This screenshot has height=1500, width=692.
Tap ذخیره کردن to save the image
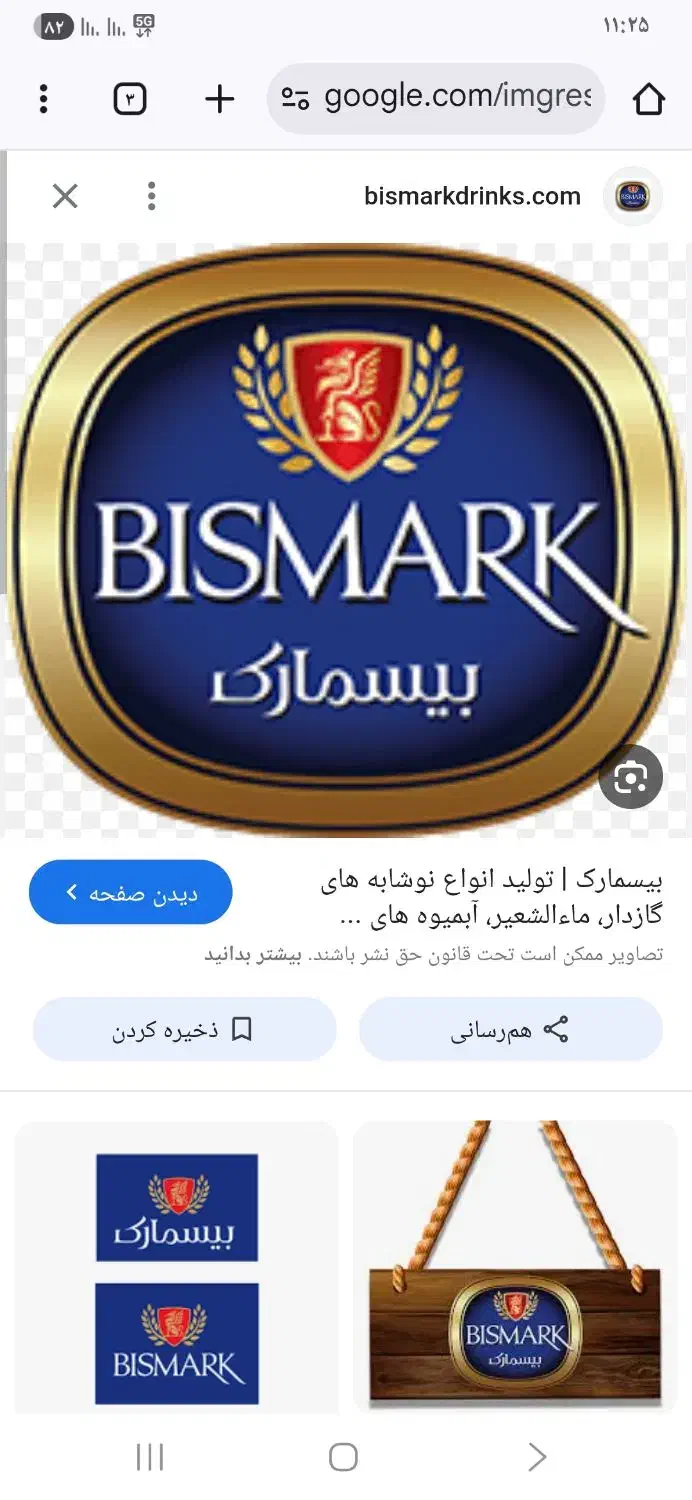point(184,1029)
